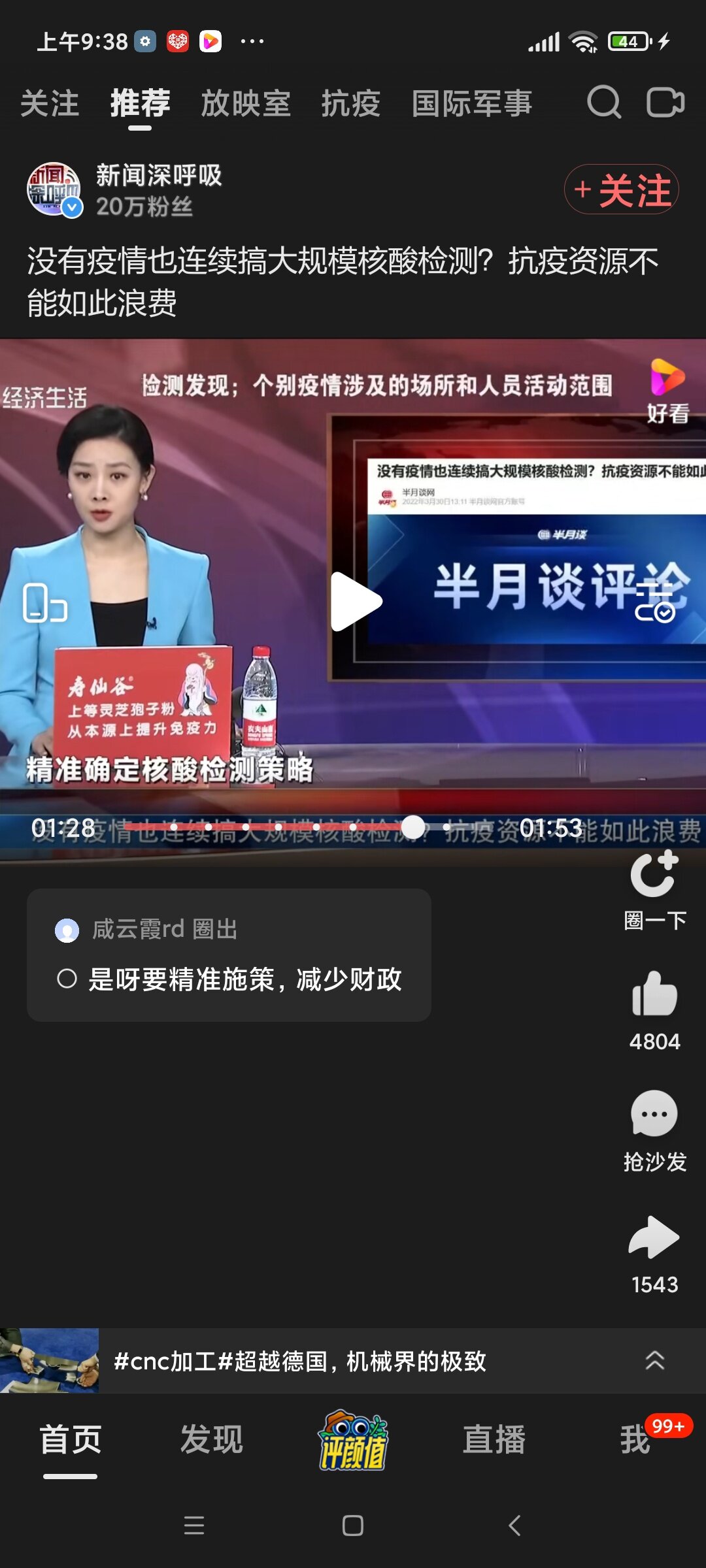Open 新闻深呼吸 profile avatar

(54, 189)
